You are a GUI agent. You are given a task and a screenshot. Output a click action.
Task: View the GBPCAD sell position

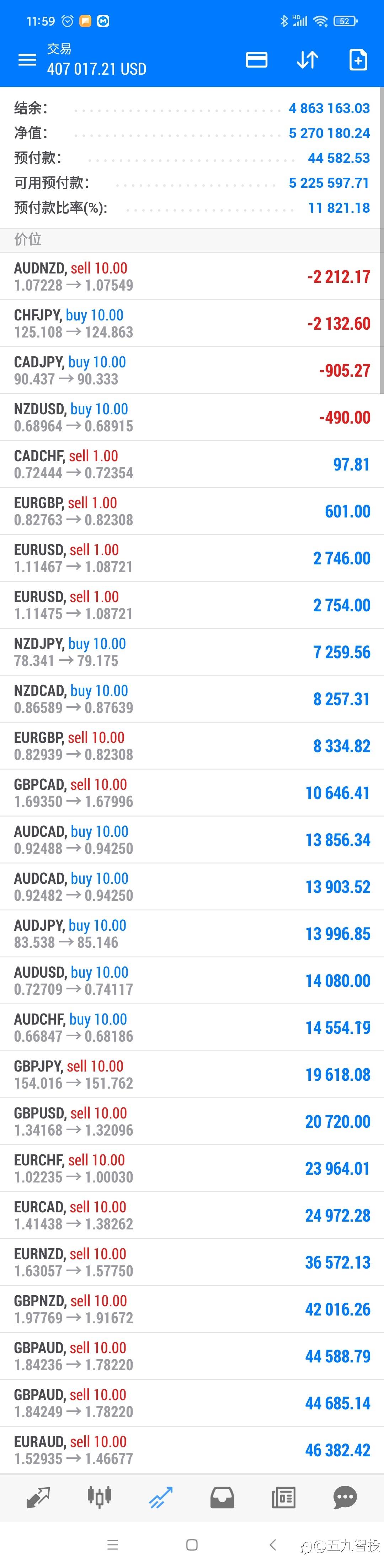(192, 792)
